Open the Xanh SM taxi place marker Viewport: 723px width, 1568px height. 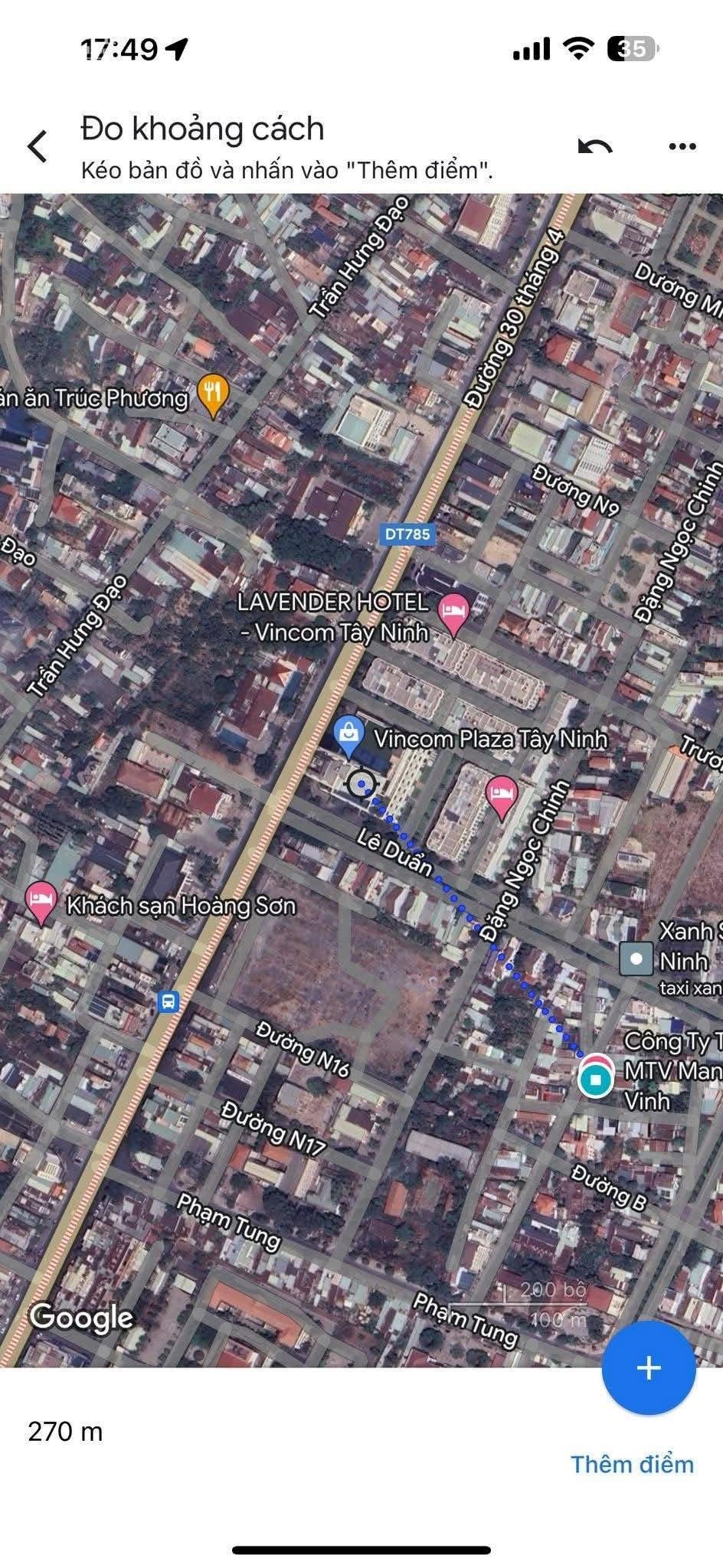point(636,958)
